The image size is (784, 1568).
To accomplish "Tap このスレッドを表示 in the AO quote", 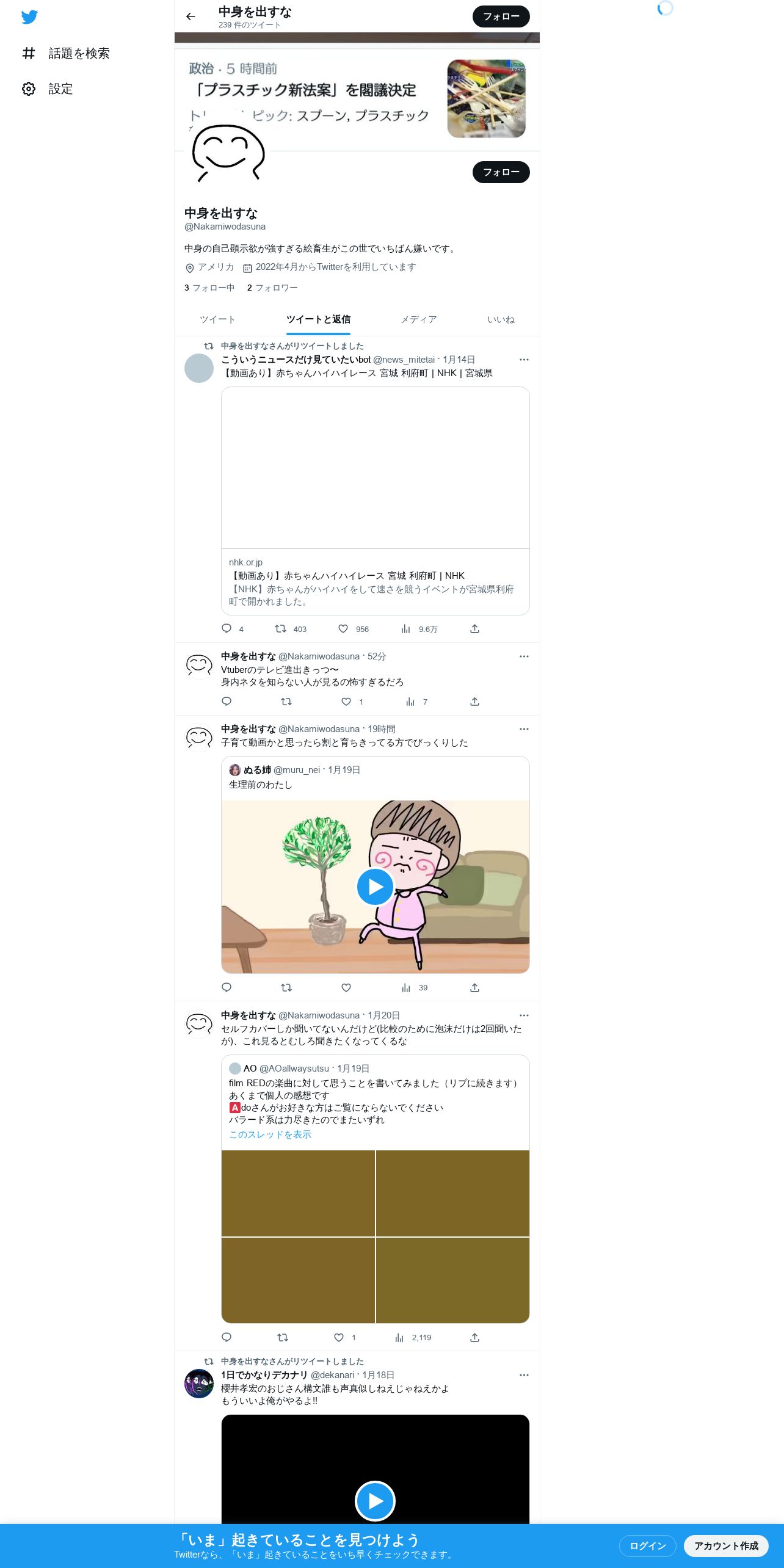I will pyautogui.click(x=270, y=1134).
